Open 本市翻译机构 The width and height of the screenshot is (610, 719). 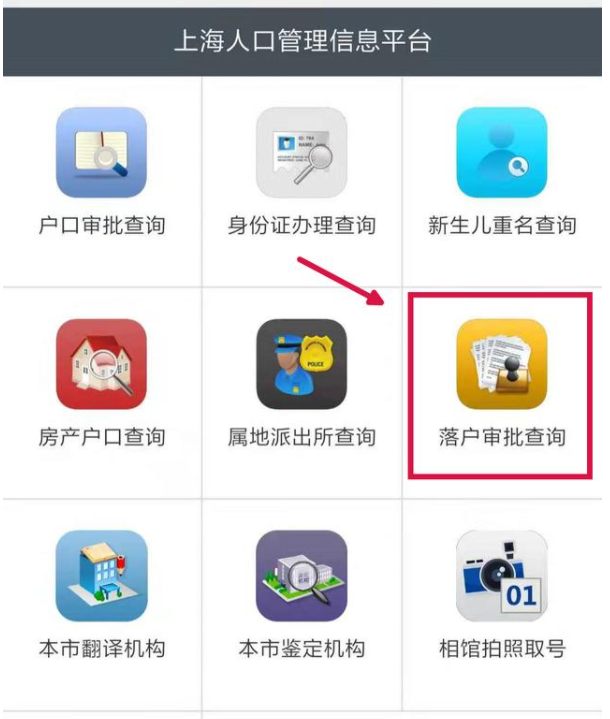pos(101,576)
